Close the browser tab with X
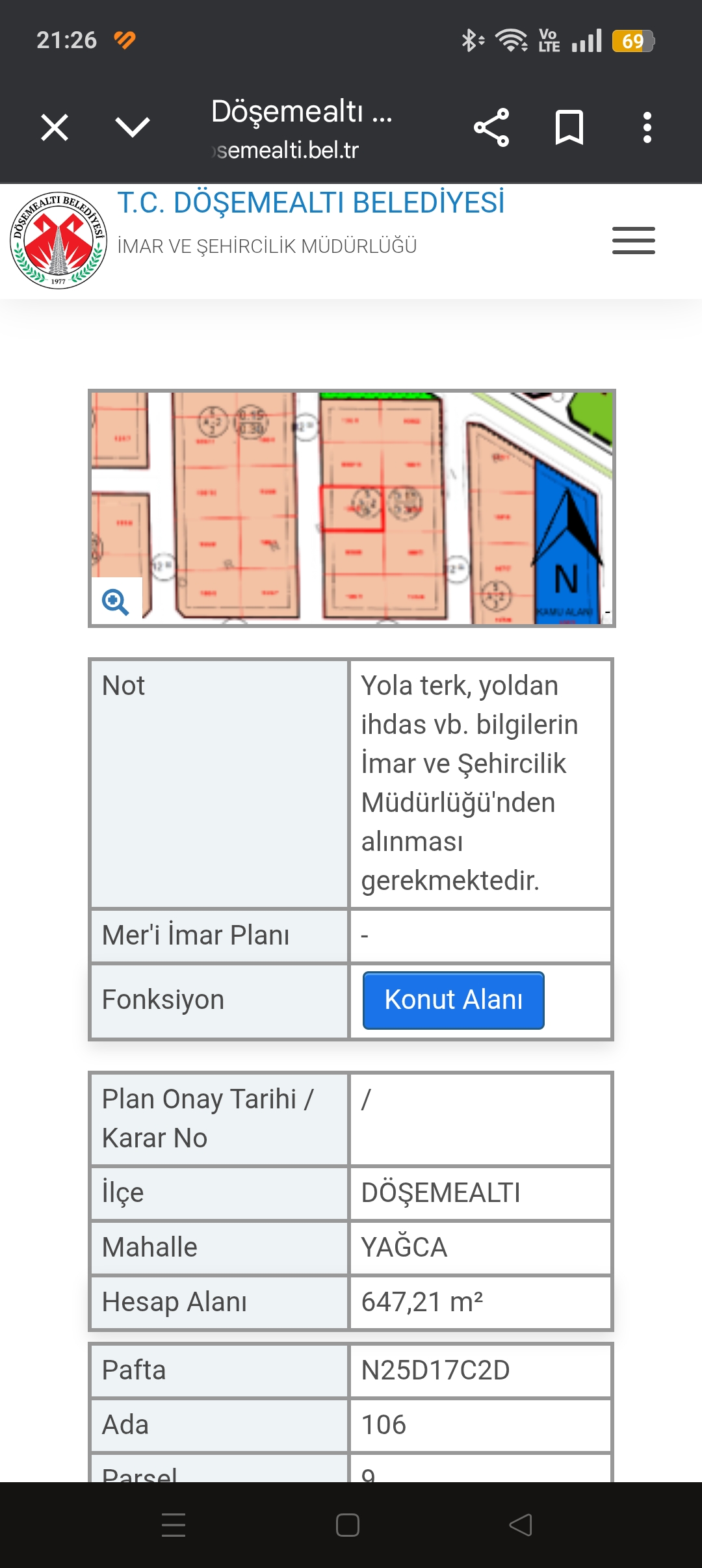This screenshot has width=702, height=1568. [55, 127]
